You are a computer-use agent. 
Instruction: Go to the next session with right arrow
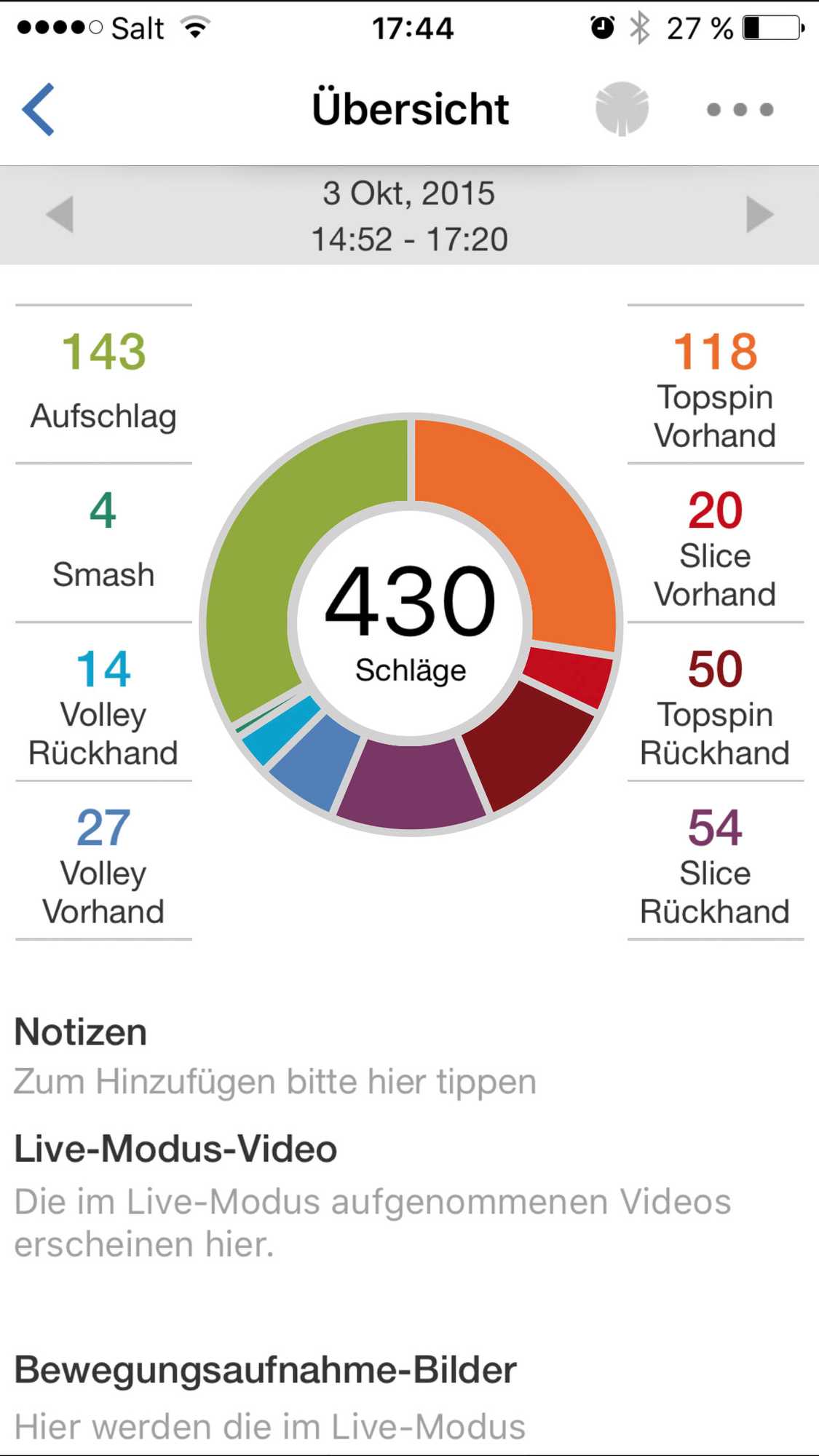(x=760, y=214)
